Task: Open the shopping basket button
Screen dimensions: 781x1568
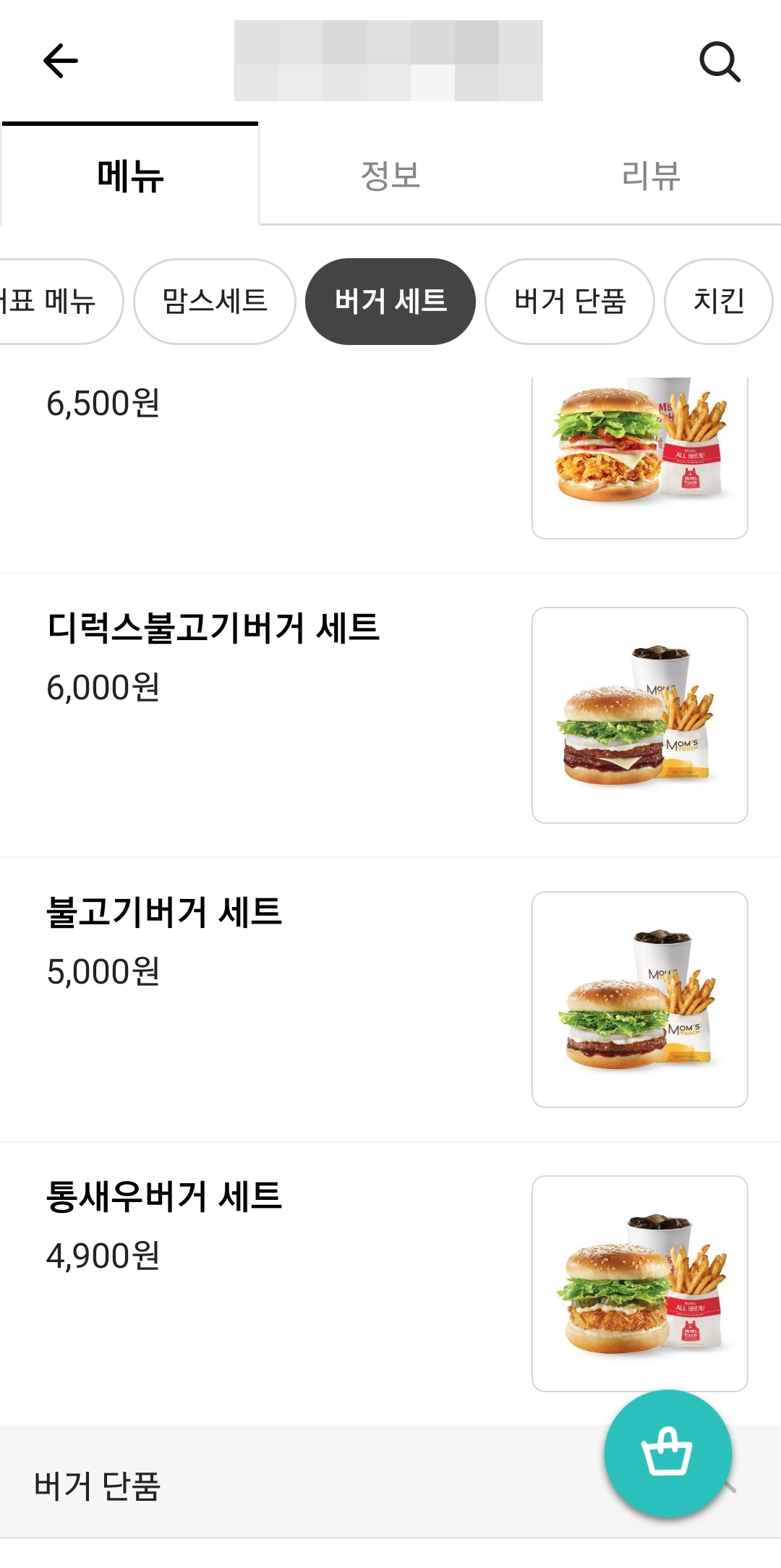Action: (667, 1453)
